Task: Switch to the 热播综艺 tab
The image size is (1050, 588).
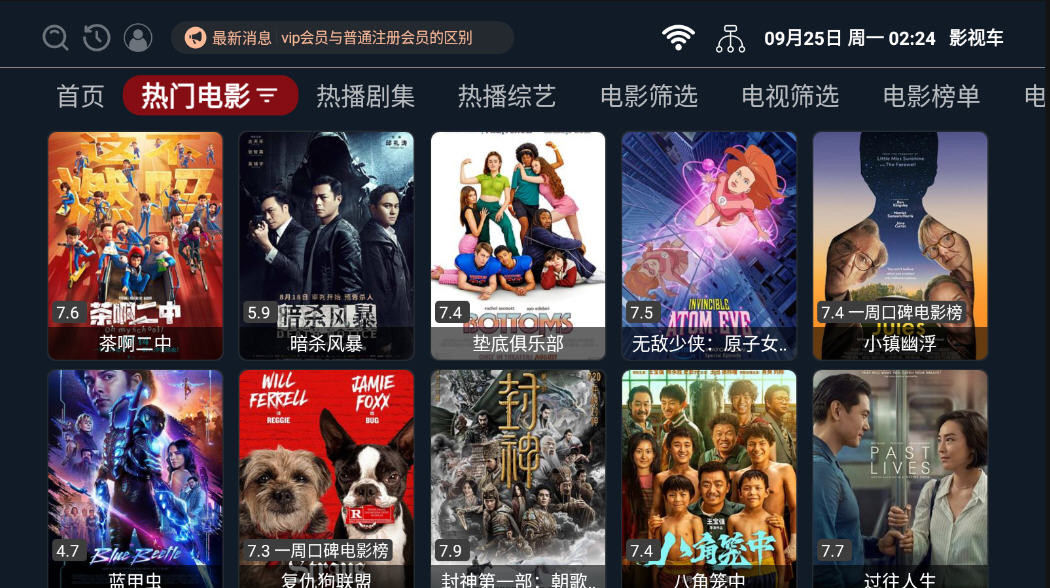Action: (x=507, y=96)
